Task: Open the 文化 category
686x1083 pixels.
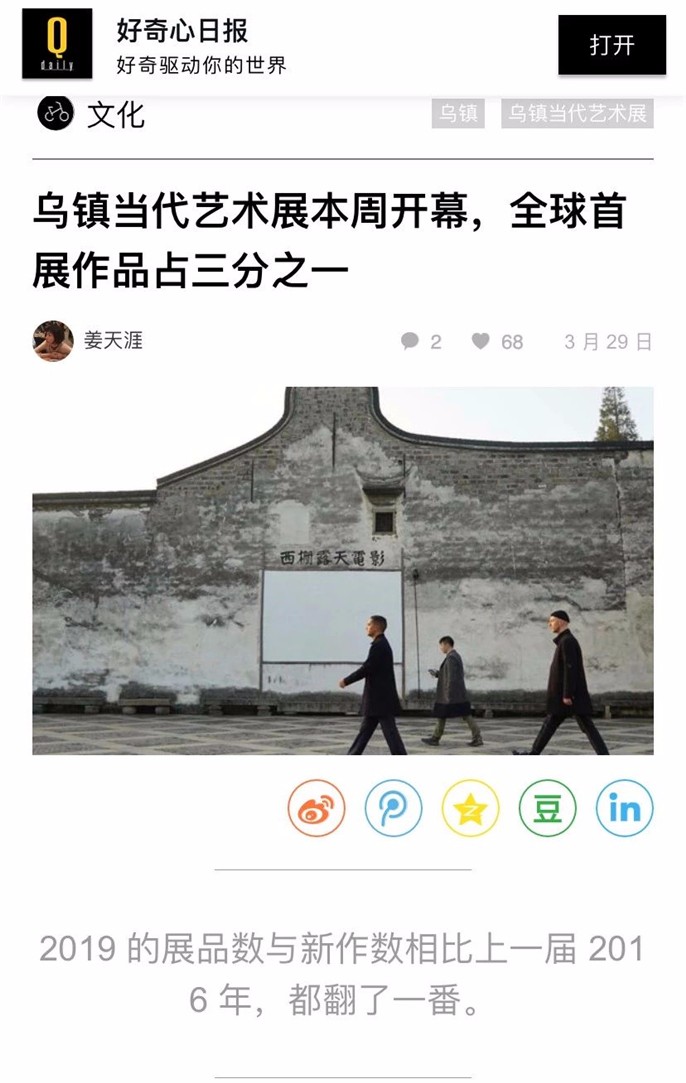Action: pyautogui.click(x=92, y=114)
